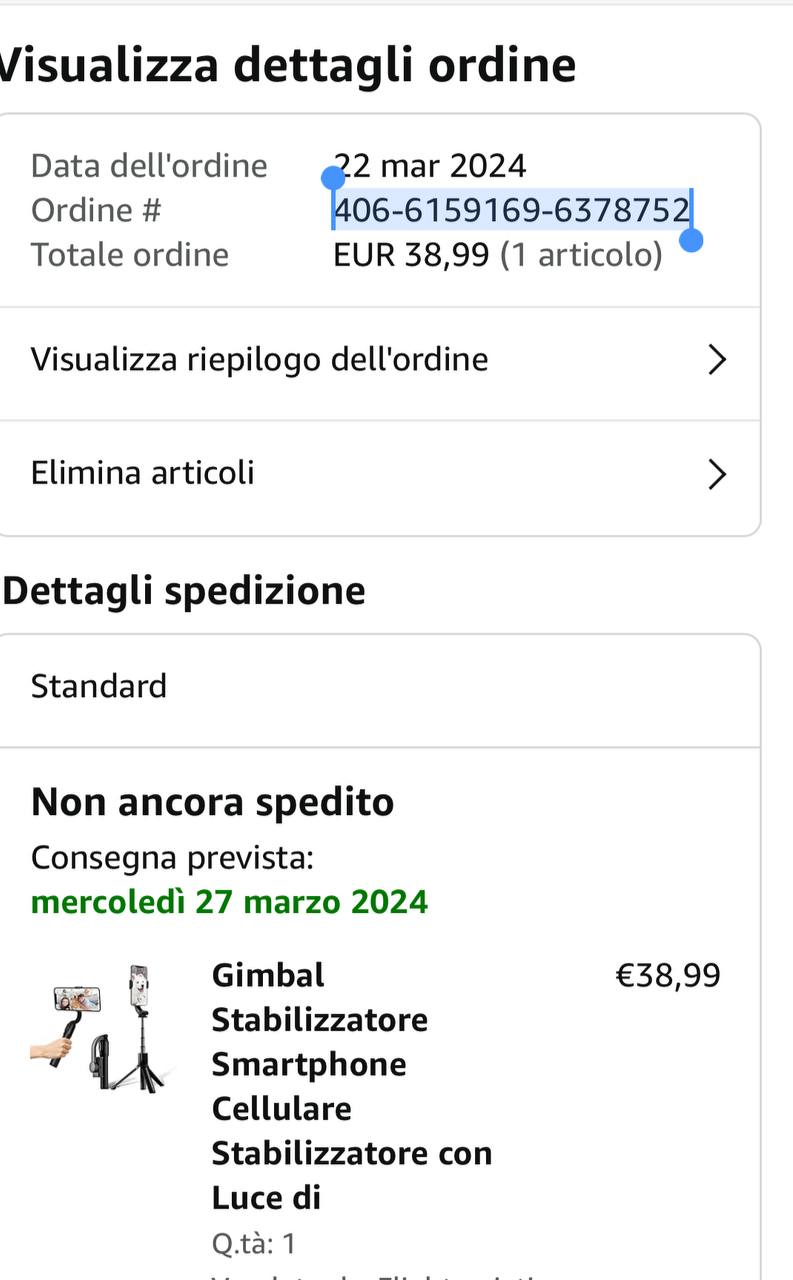Screen dimensions: 793x1280
Task: Open the Gimbal Stabilizzatore Smartphone product title
Action: point(352,1086)
